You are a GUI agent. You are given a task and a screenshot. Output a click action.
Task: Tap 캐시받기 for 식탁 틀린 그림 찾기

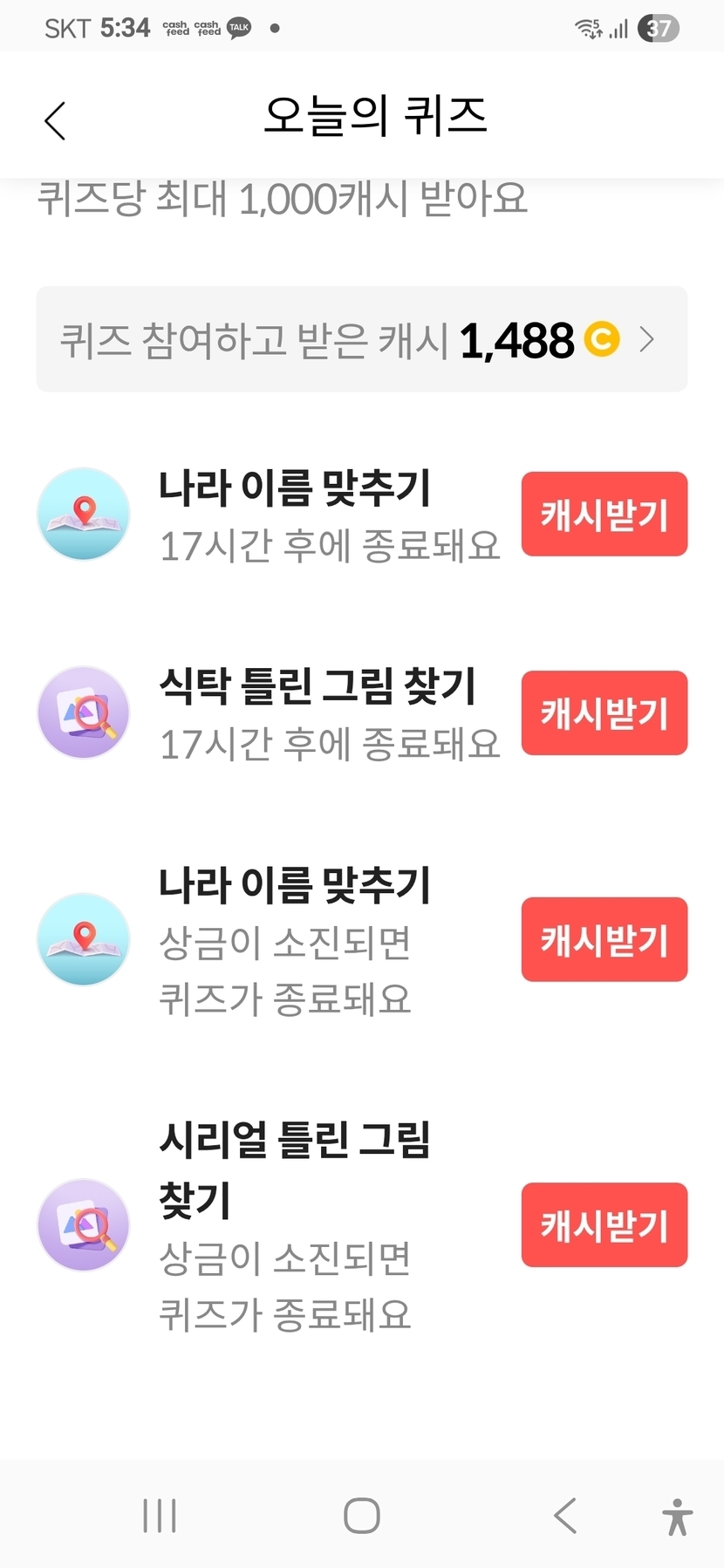(x=604, y=713)
